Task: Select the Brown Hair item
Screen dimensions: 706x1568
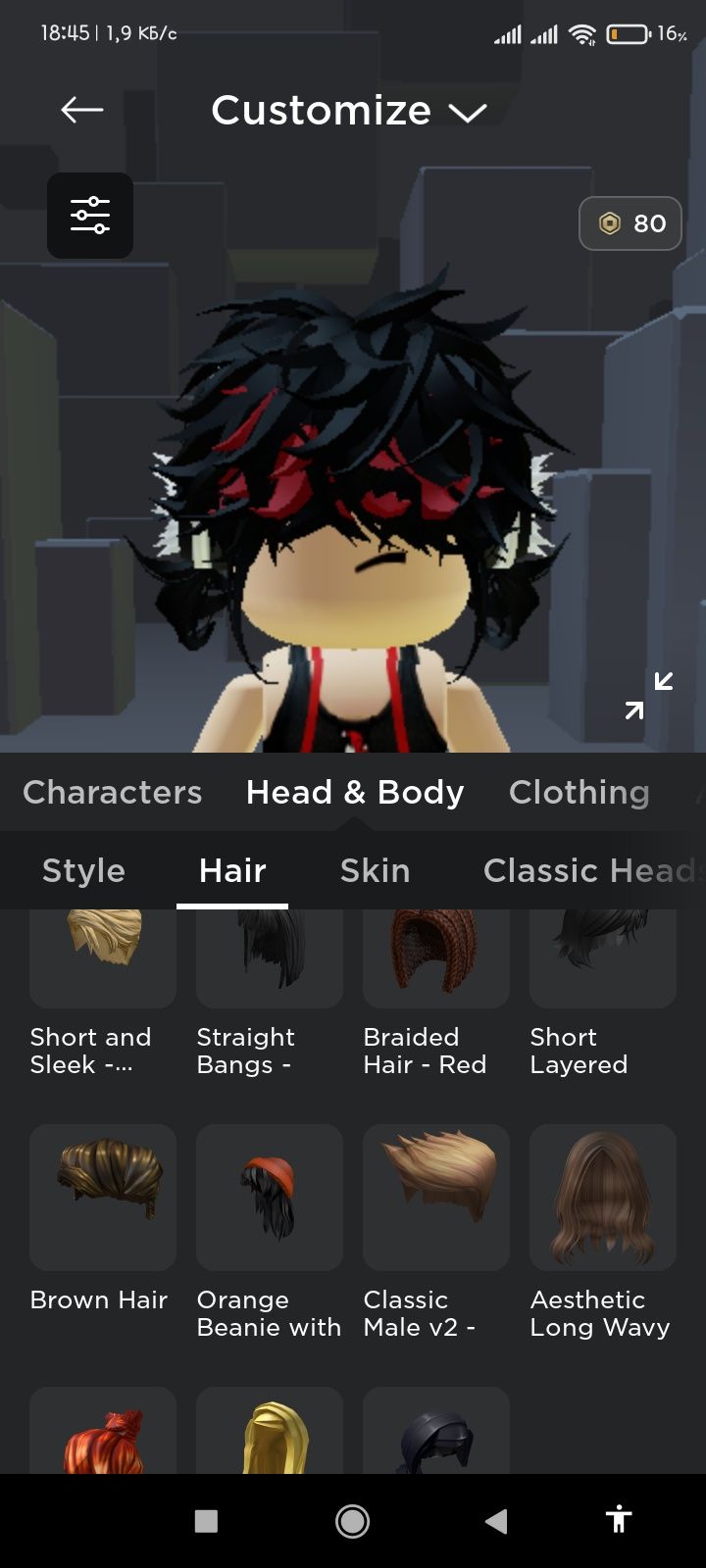Action: coord(103,1198)
